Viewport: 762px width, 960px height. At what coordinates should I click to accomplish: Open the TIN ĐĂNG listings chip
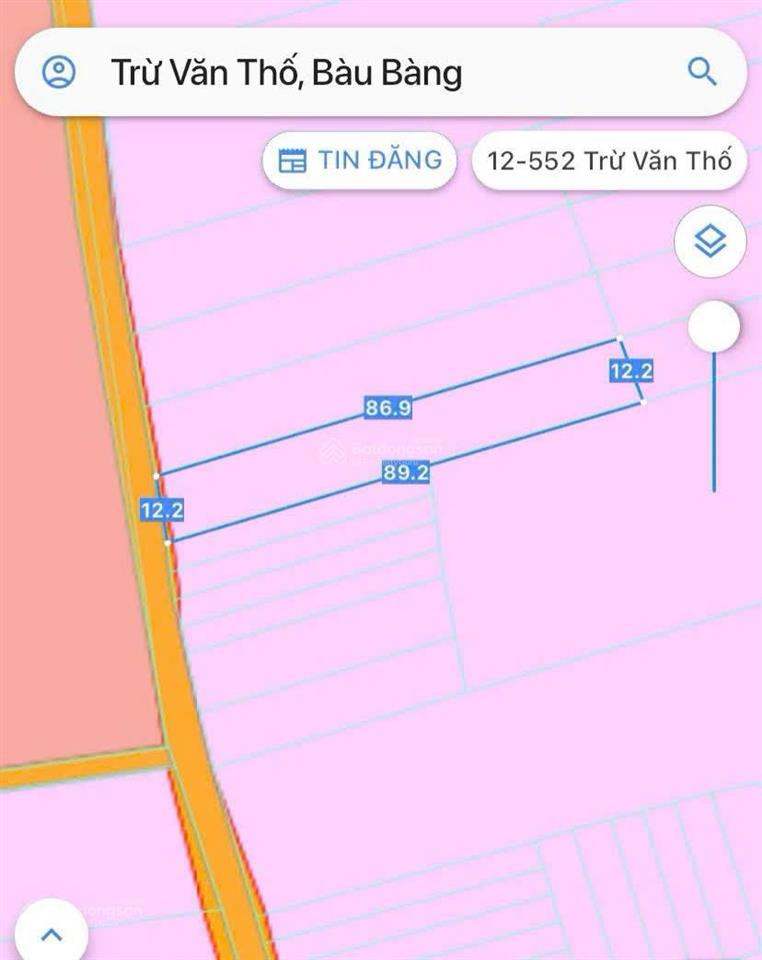coord(360,160)
